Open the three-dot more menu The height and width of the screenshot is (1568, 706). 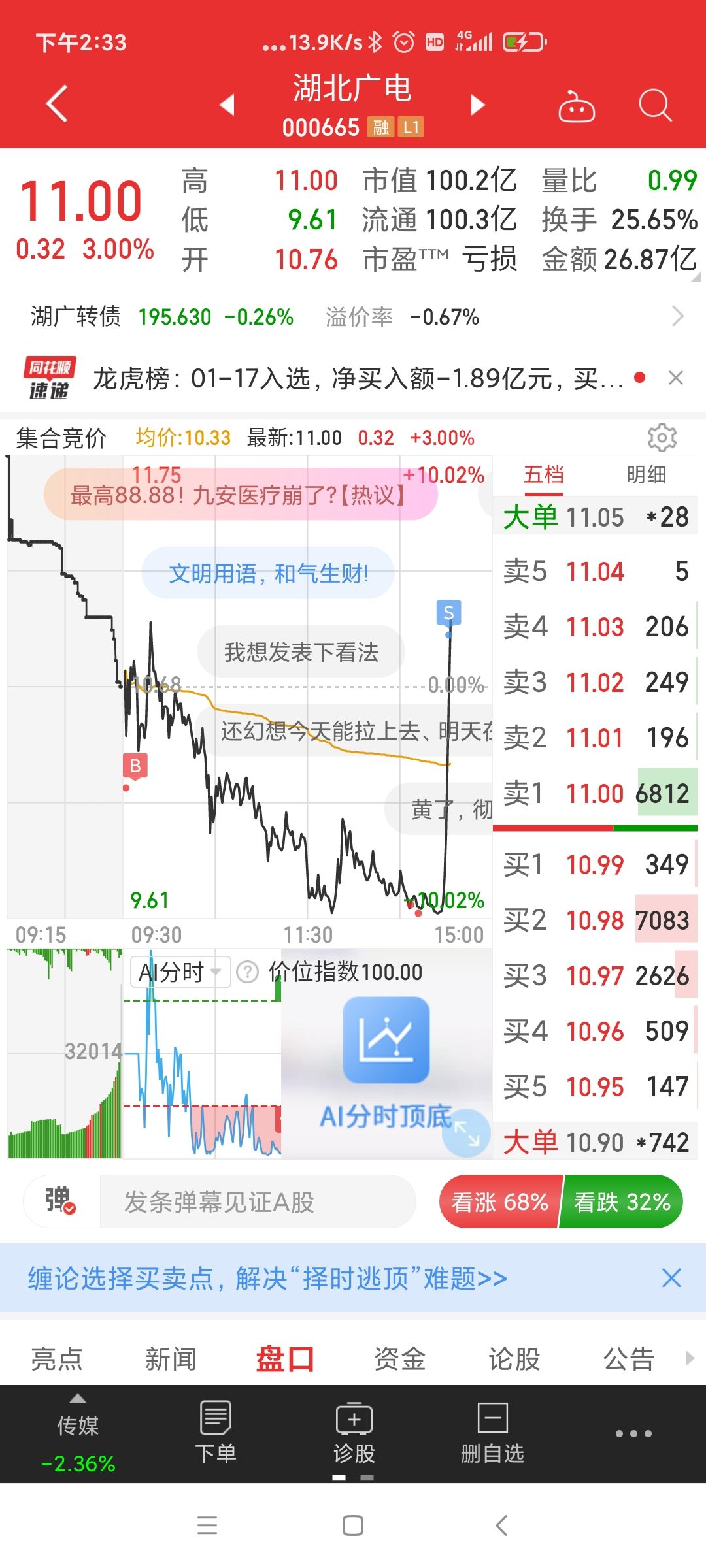tap(633, 1433)
